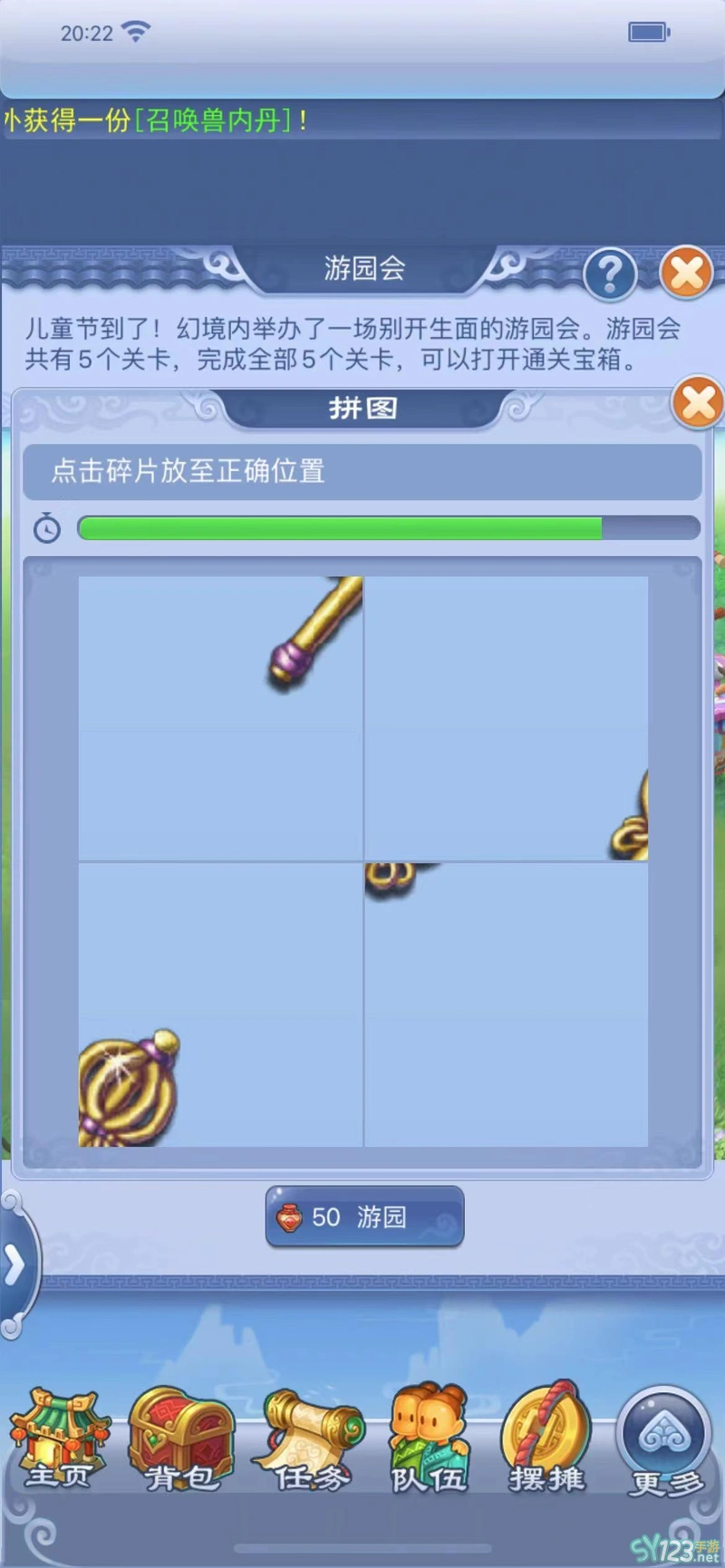Open the 任务 quests scroll

[x=311, y=1439]
